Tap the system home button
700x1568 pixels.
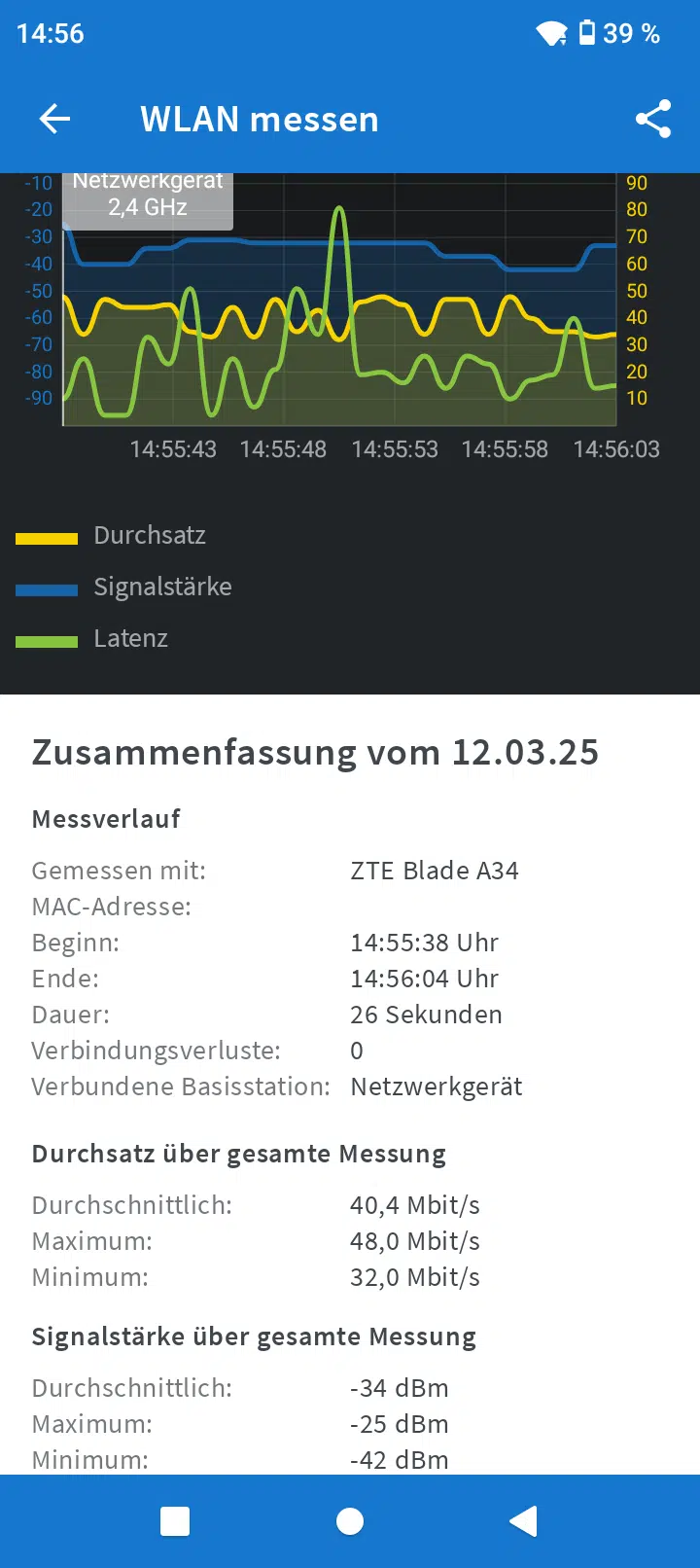350,1521
